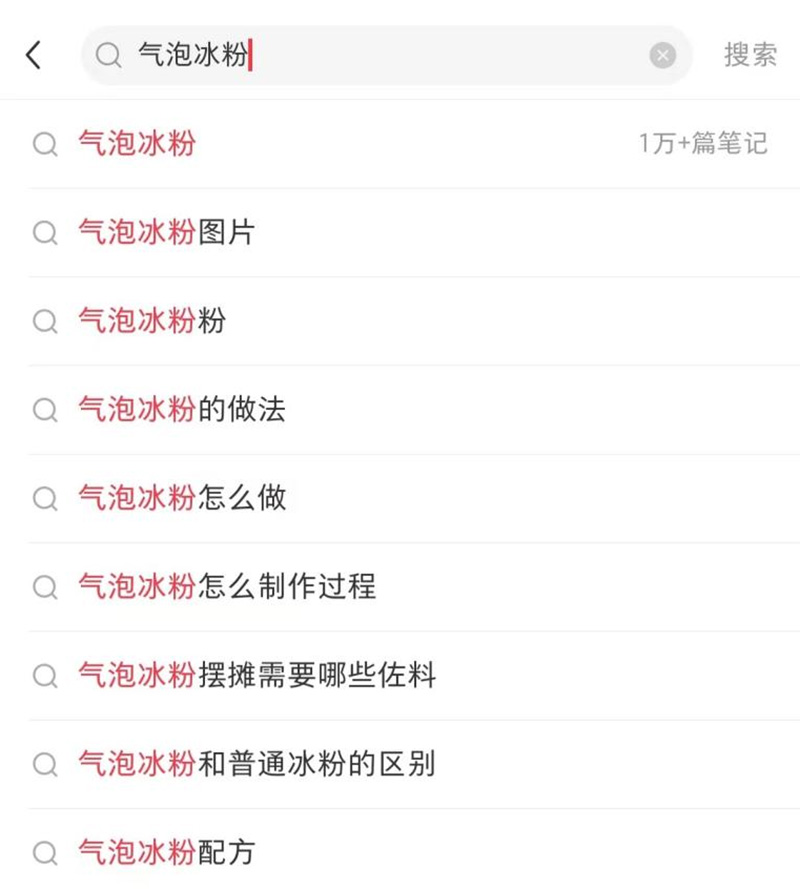Click the back arrow to return
The image size is (800, 889).
click(33, 55)
